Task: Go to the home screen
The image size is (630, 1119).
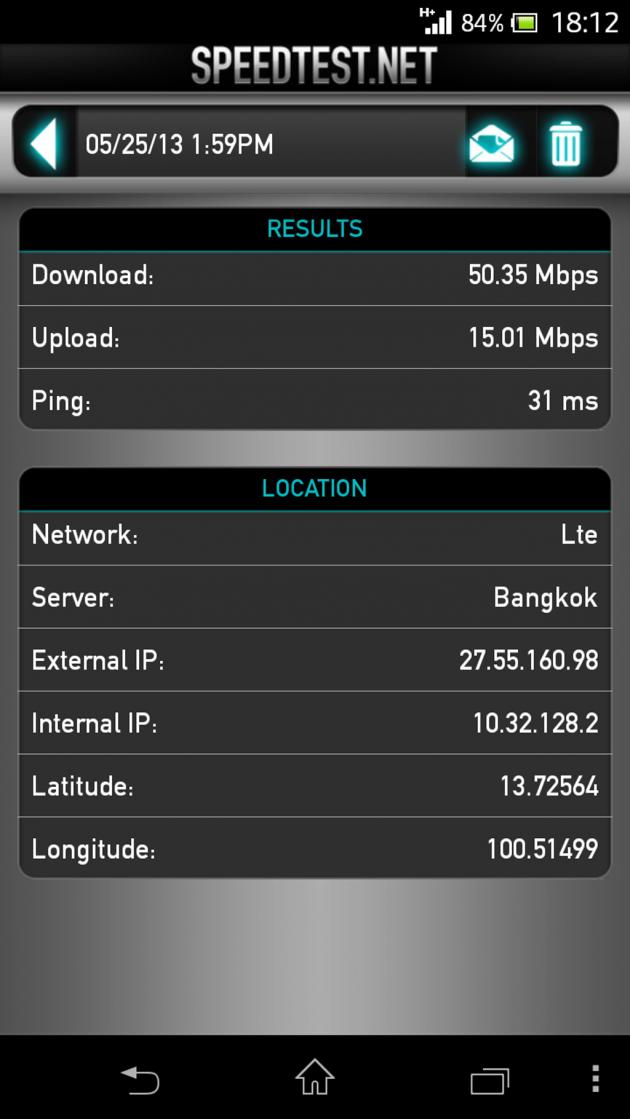Action: pyautogui.click(x=314, y=1078)
